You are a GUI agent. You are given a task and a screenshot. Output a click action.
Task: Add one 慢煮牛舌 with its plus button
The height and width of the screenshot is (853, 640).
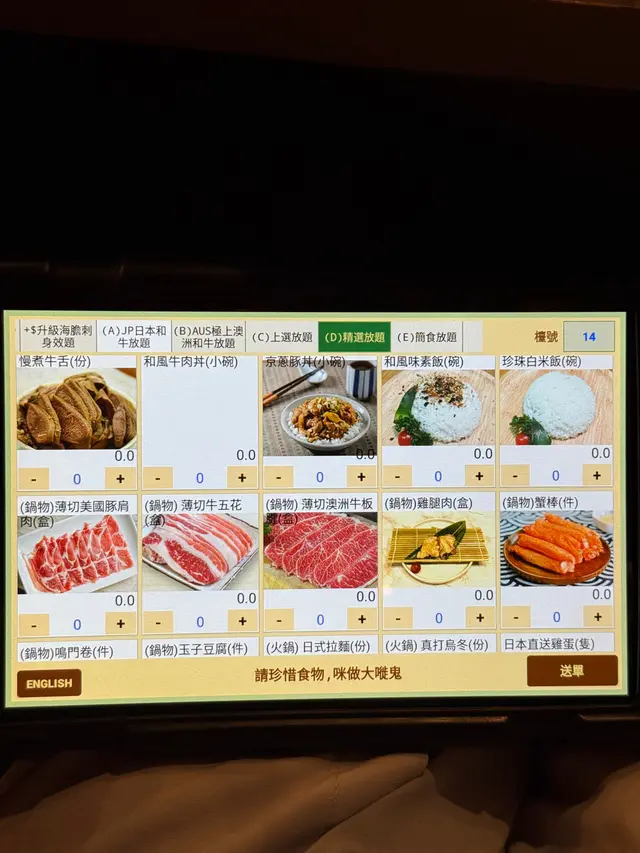pyautogui.click(x=121, y=479)
